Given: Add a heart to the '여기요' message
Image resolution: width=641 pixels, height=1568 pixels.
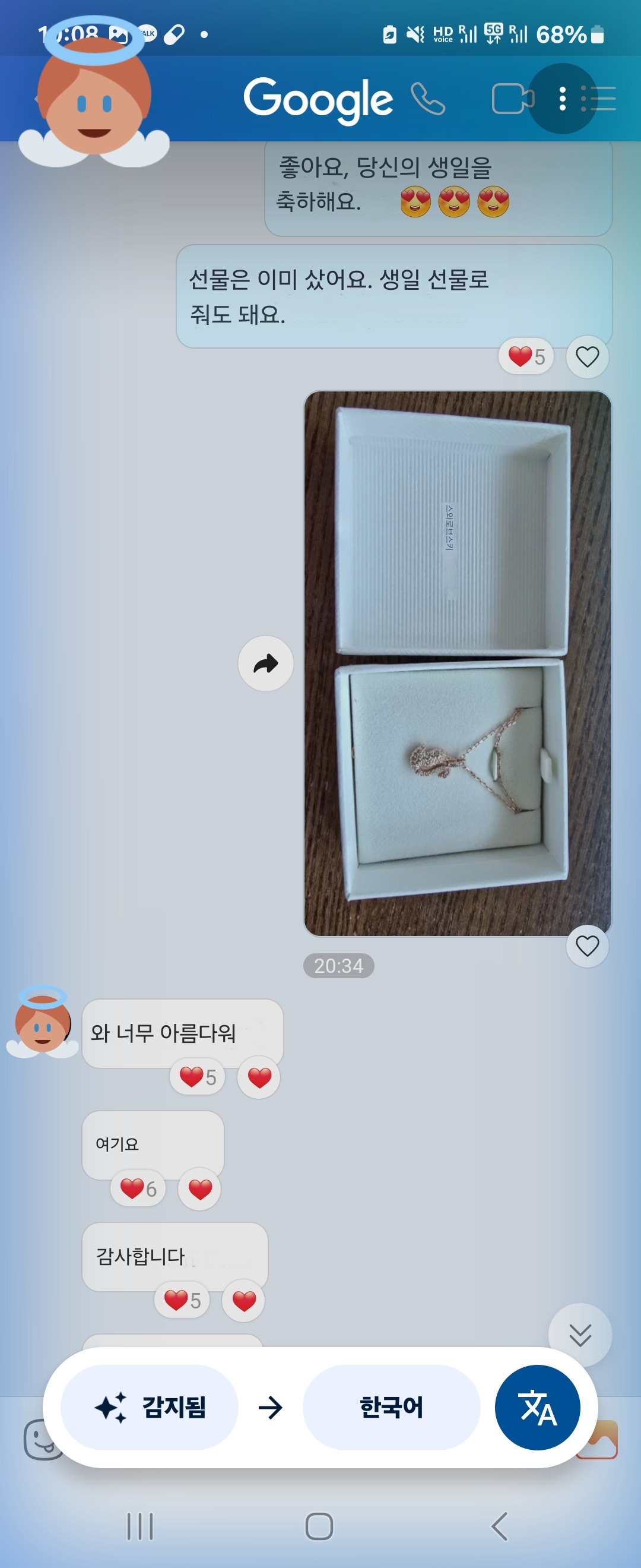Looking at the screenshot, I should point(199,1189).
